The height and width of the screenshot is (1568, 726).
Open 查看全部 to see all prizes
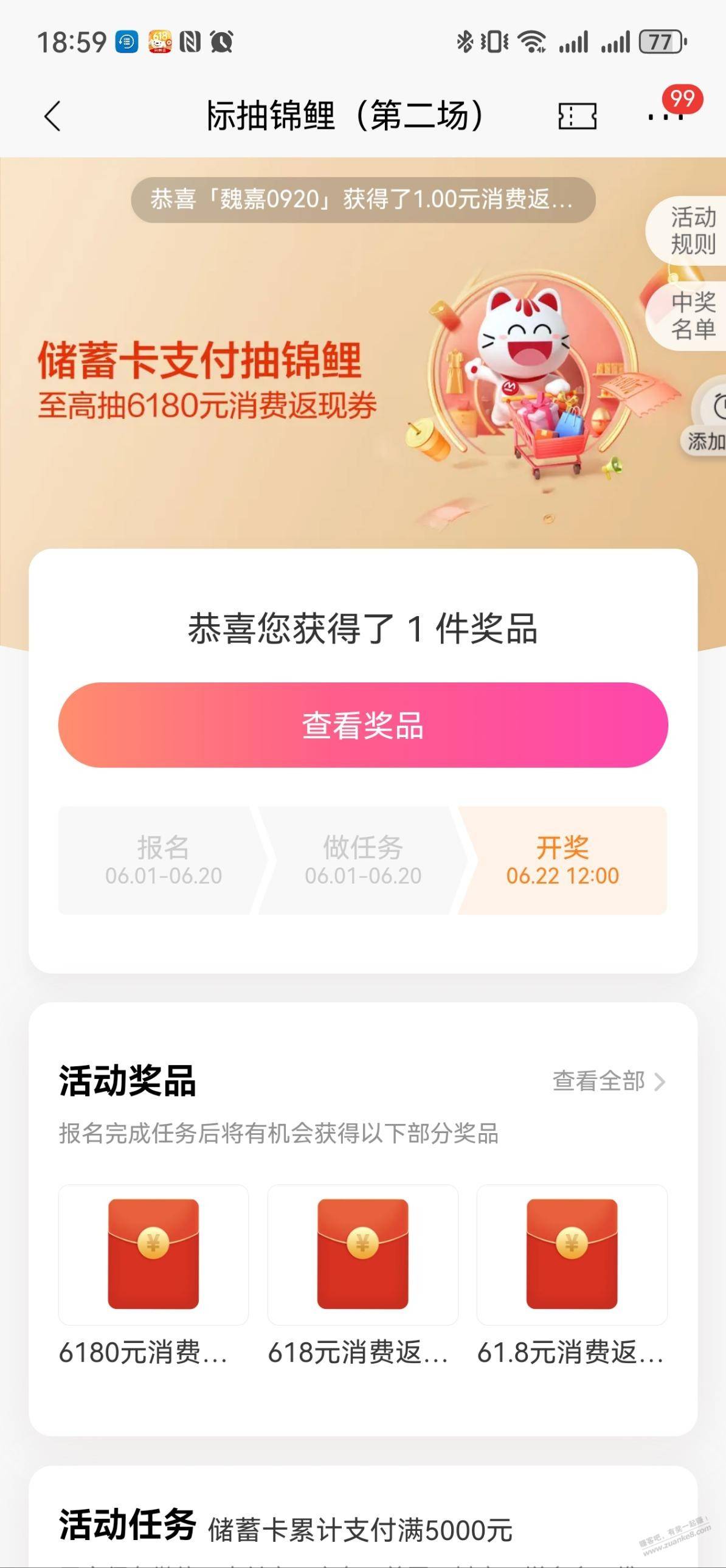coord(608,1081)
